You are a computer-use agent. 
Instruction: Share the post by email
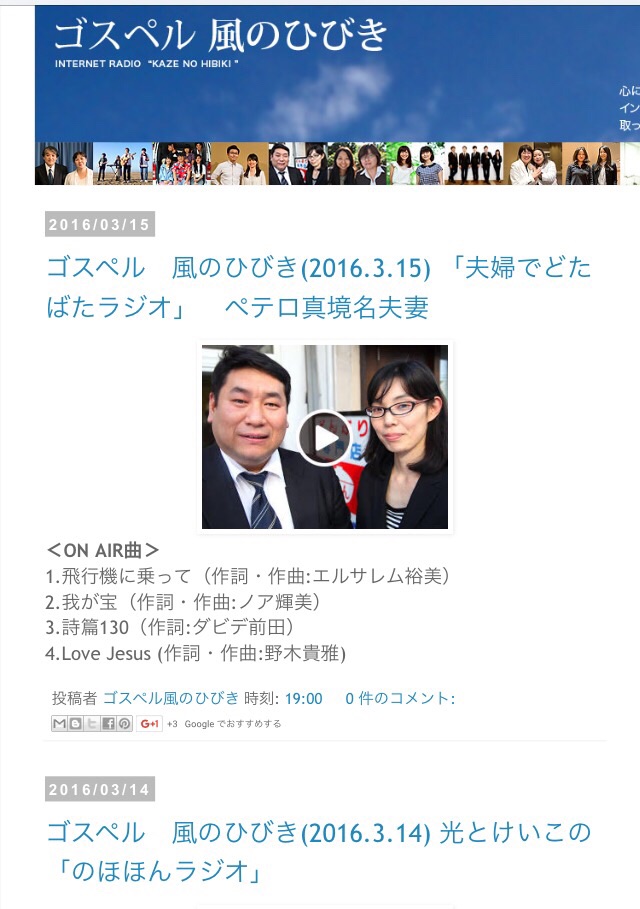click(x=60, y=723)
